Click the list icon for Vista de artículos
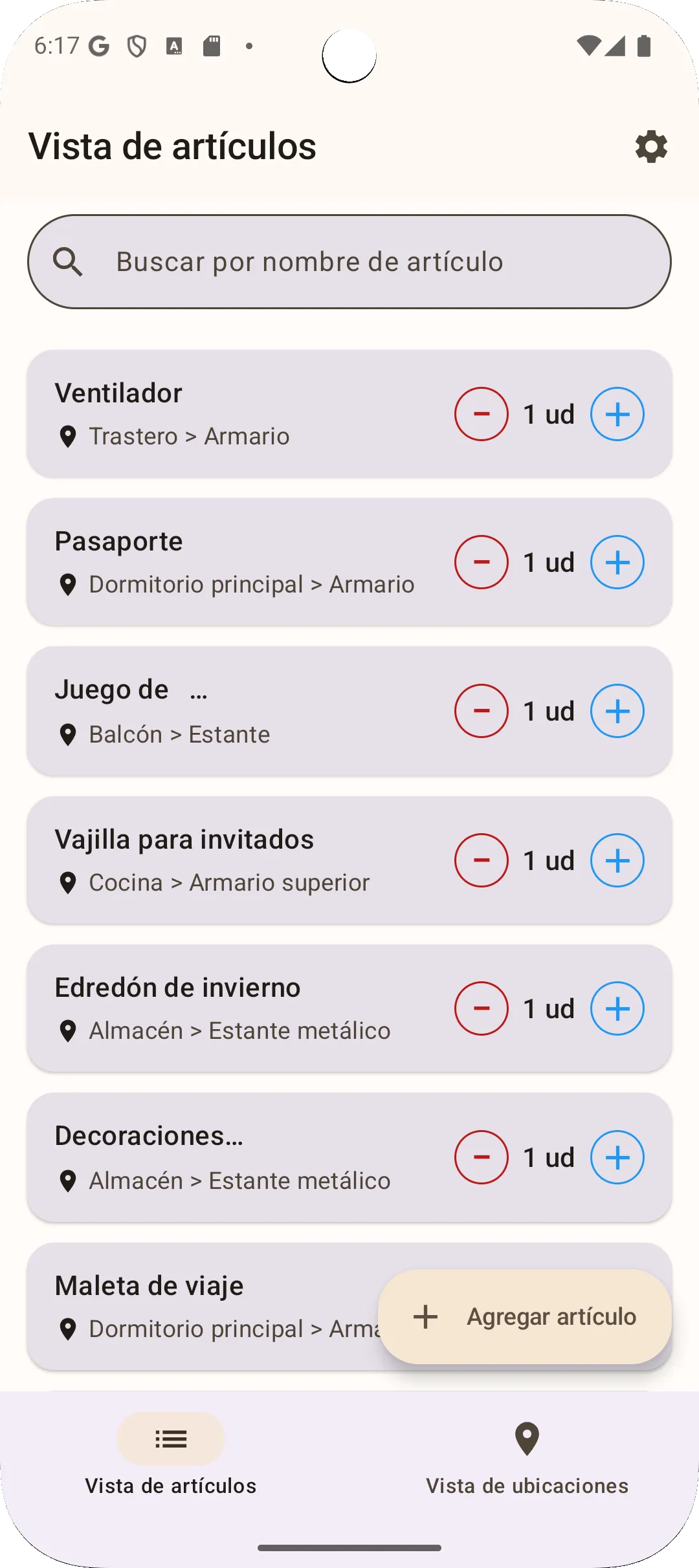Image resolution: width=699 pixels, height=1568 pixels. tap(170, 1439)
